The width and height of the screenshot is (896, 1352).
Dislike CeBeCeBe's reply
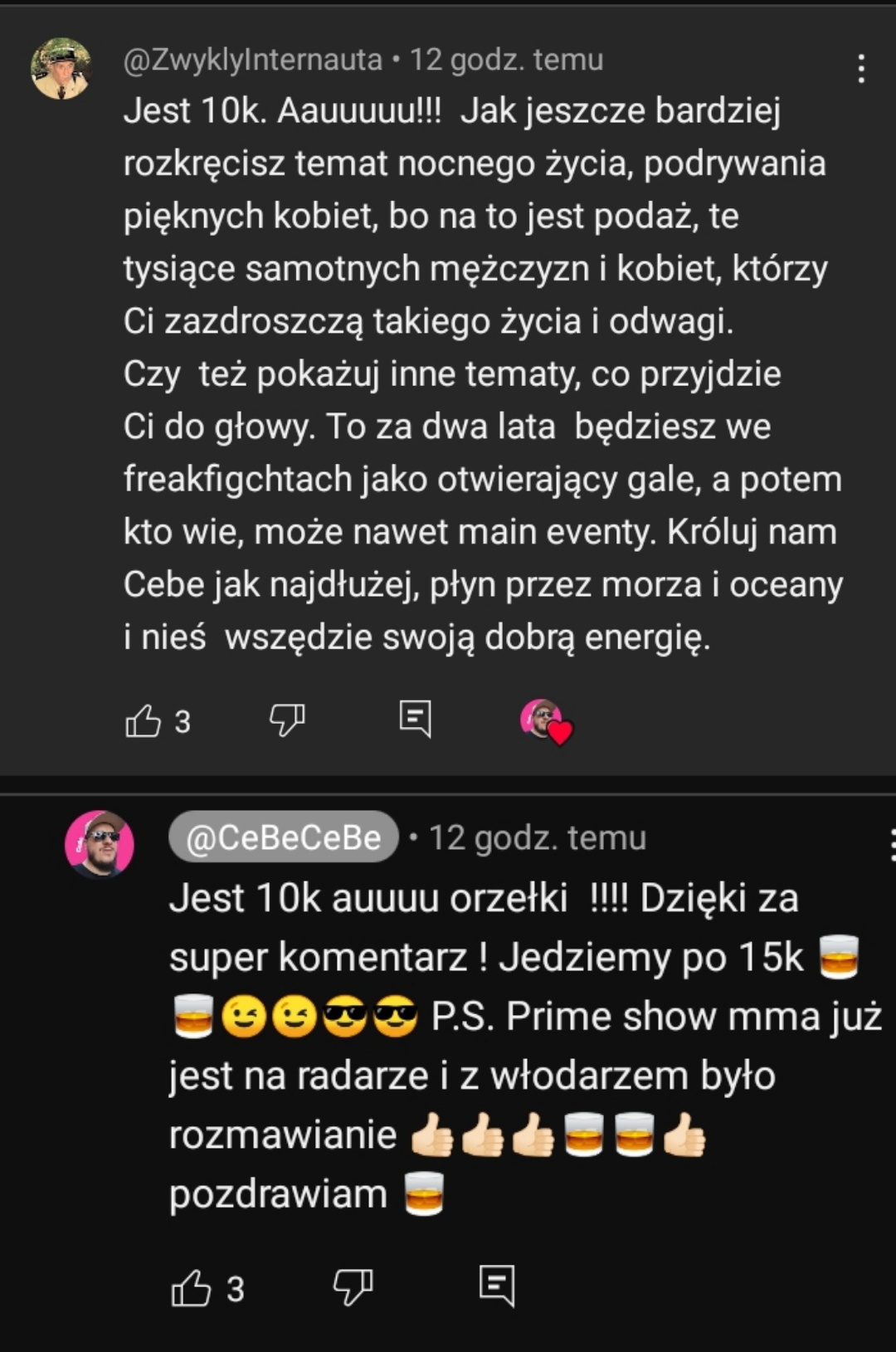(353, 1287)
